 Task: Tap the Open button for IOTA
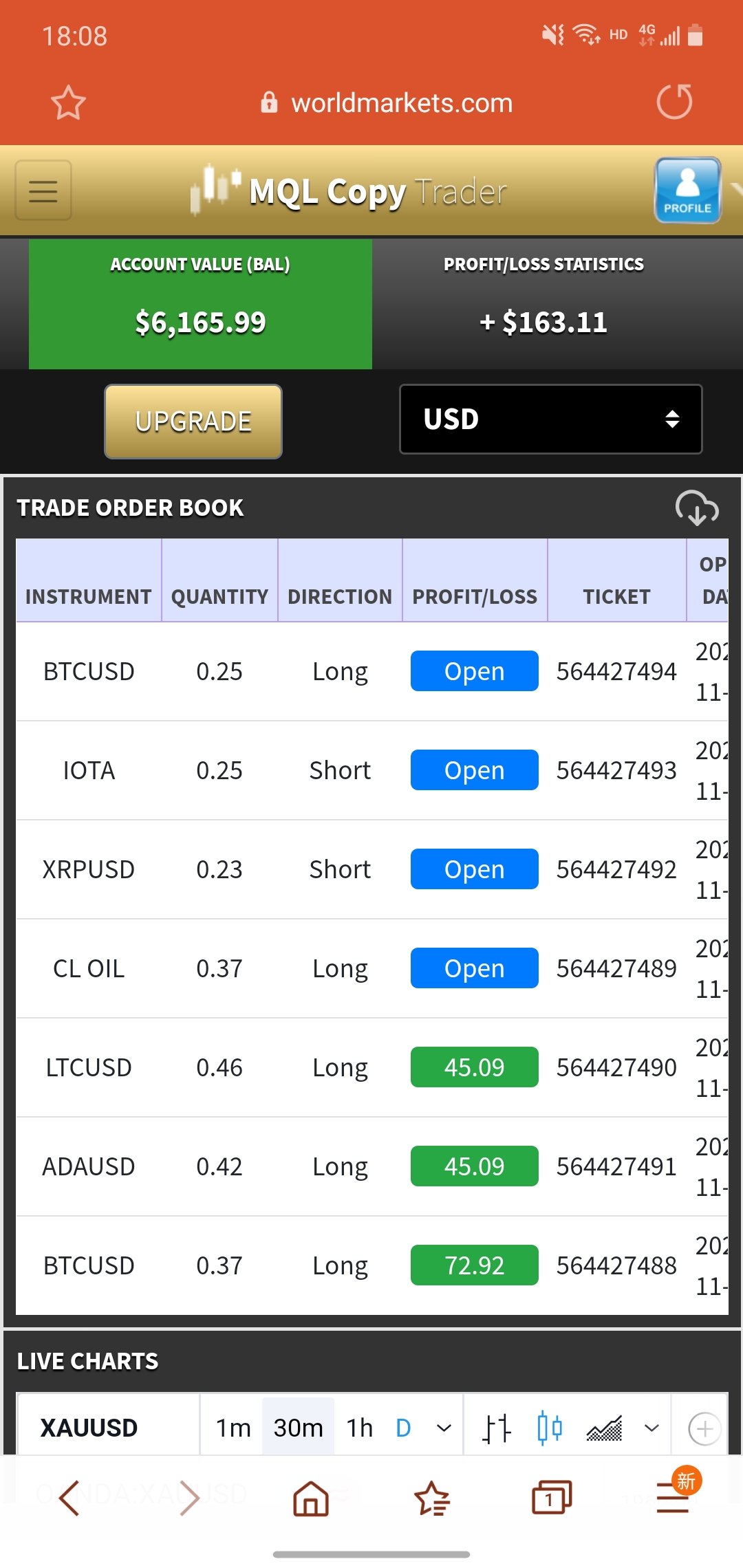(x=474, y=770)
